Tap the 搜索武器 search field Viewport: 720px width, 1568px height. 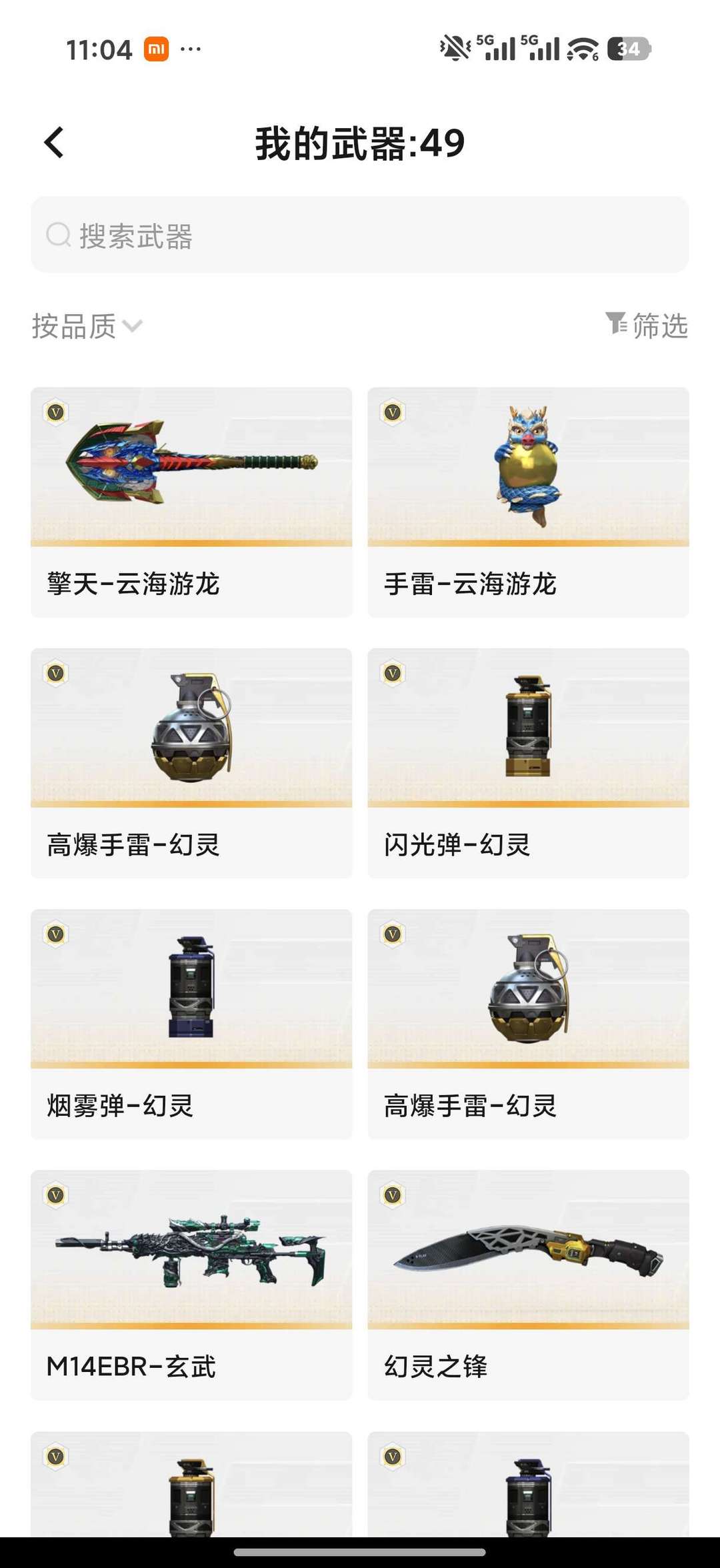tap(360, 235)
